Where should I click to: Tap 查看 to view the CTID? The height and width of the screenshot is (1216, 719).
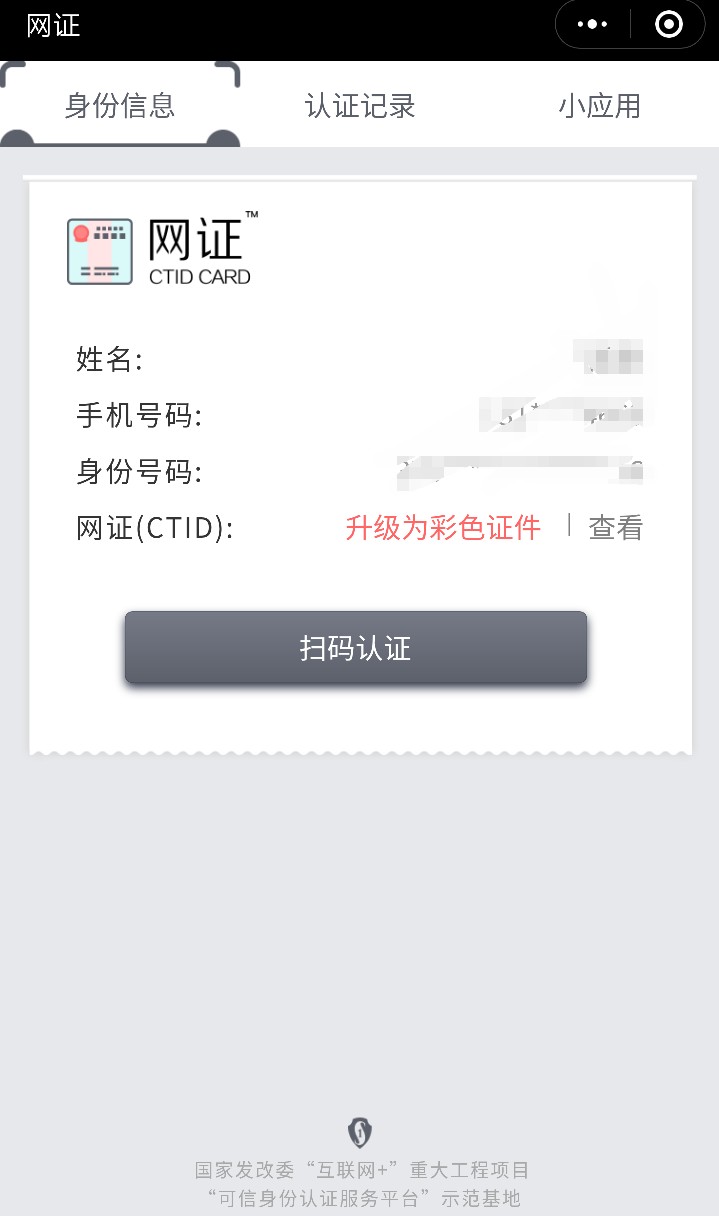[616, 527]
